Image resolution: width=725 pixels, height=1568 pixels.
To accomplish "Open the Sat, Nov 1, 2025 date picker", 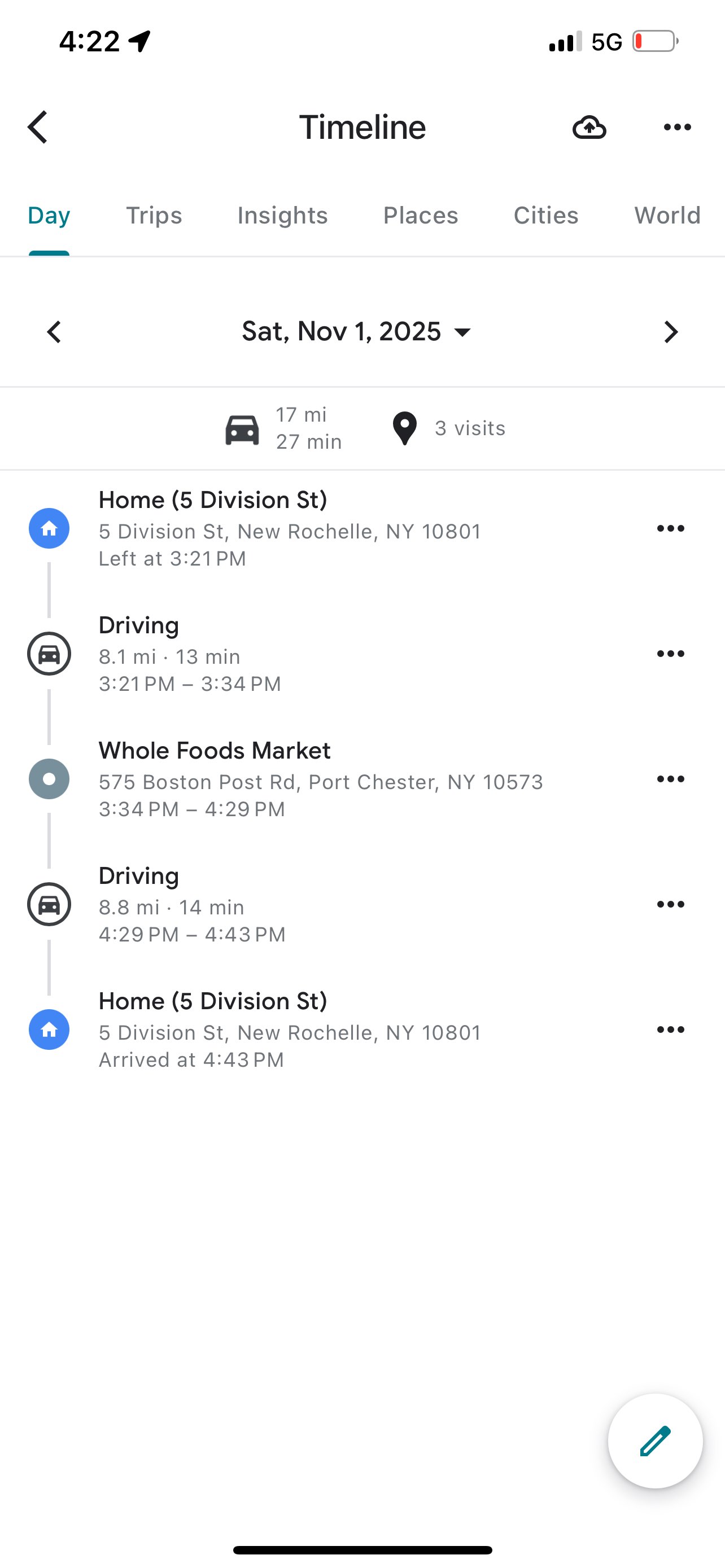I will click(x=357, y=332).
